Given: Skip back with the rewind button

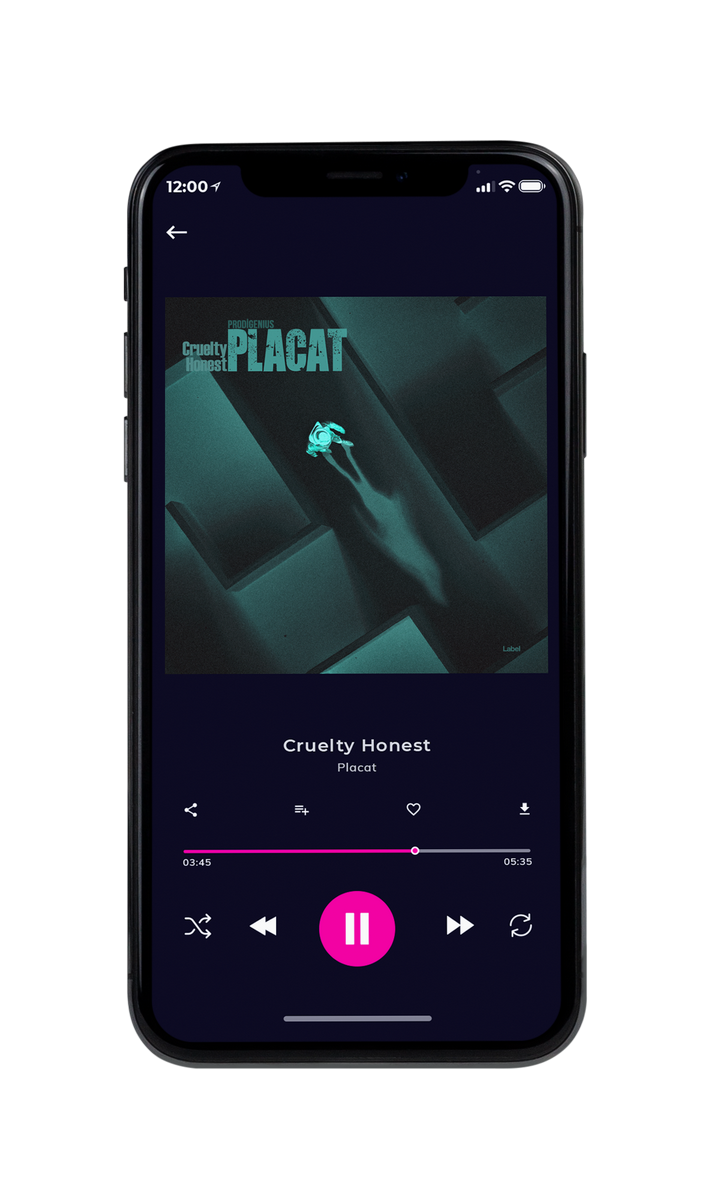Looking at the screenshot, I should [x=263, y=927].
